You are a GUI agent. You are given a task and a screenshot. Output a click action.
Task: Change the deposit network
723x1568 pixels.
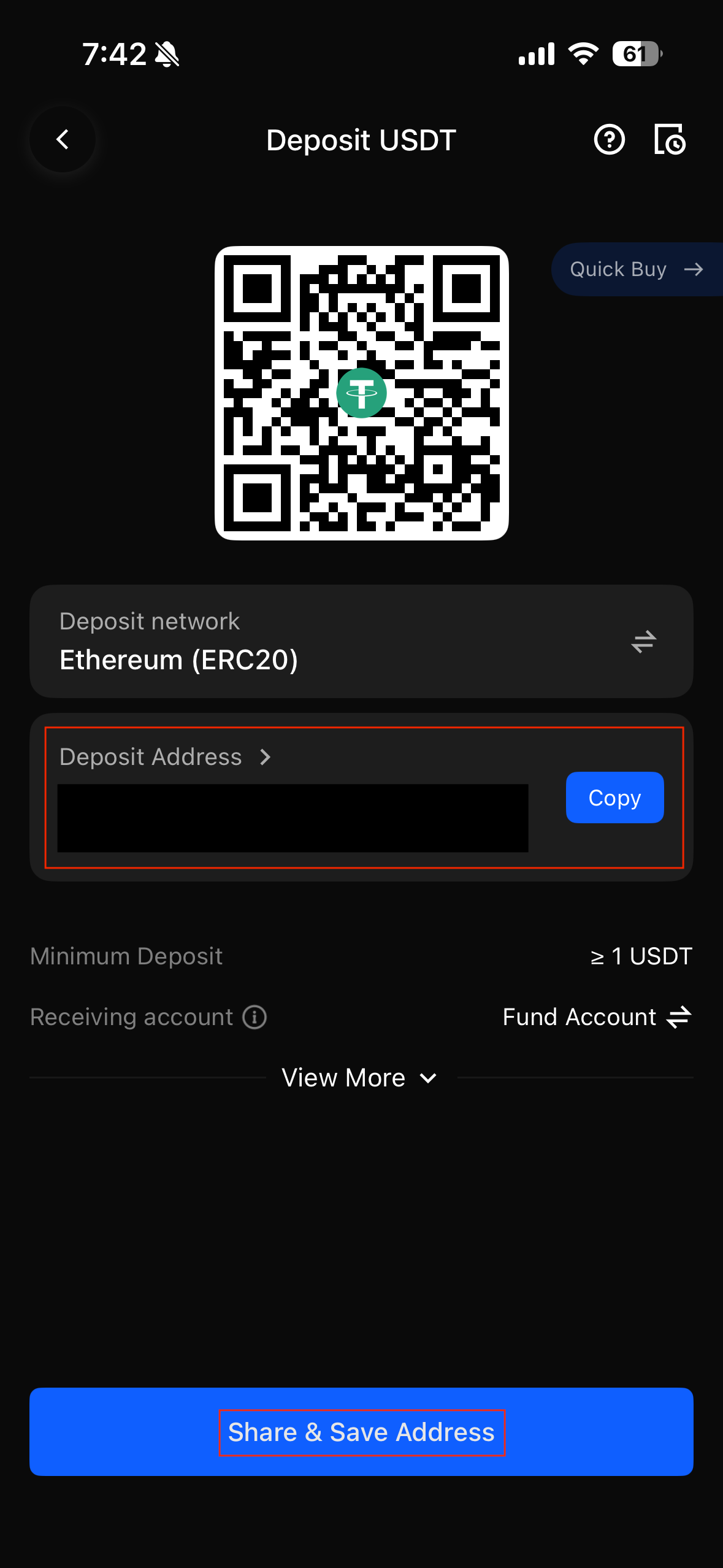coord(643,642)
